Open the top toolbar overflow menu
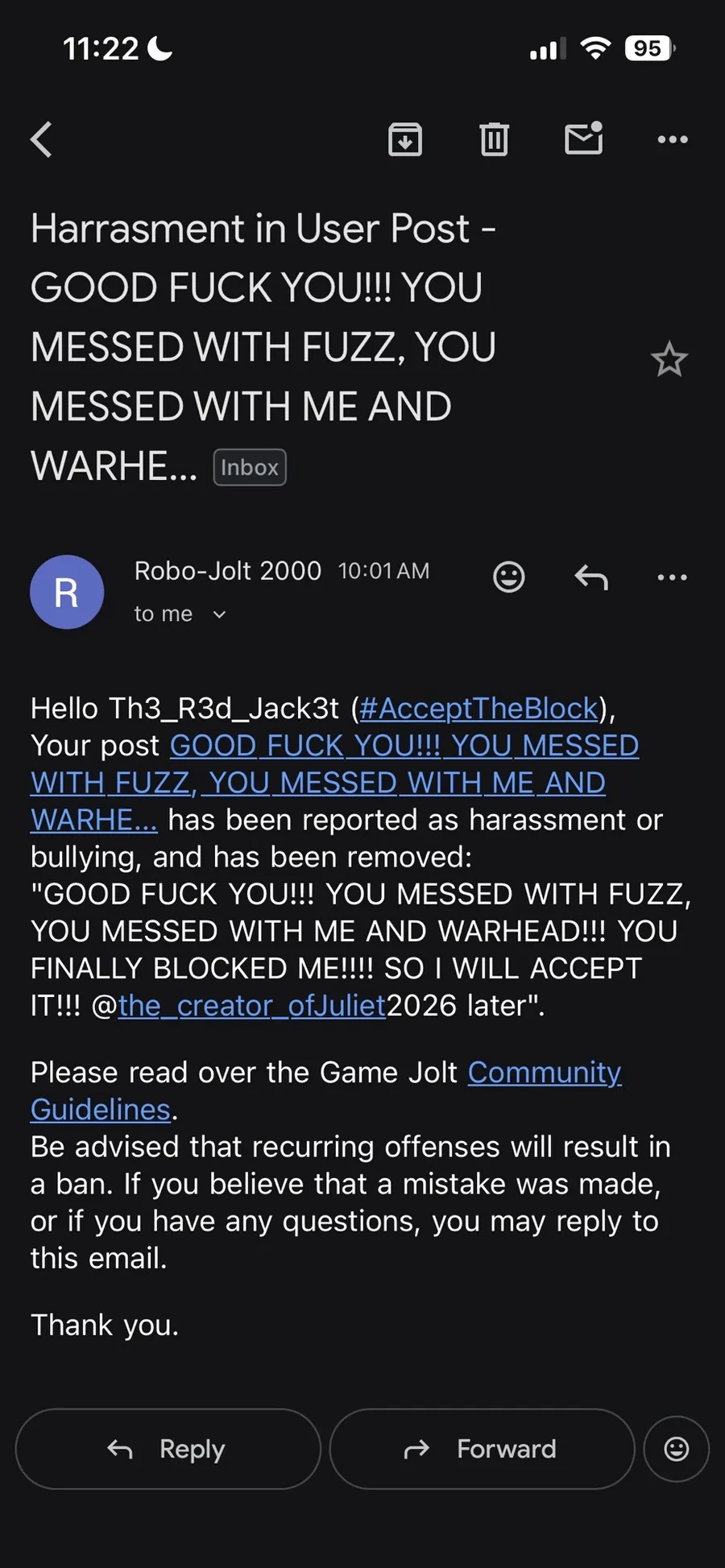 tap(673, 139)
